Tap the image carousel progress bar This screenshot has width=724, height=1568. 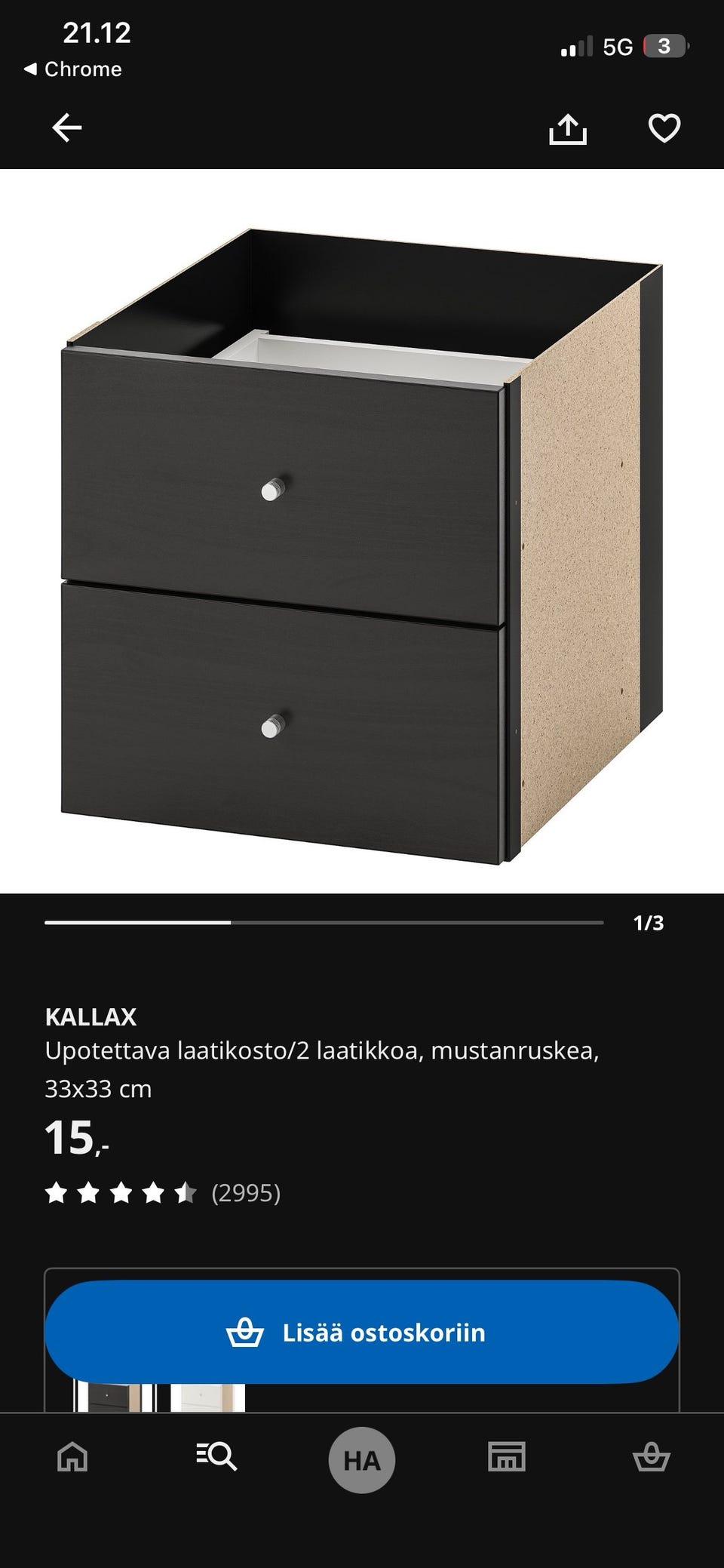click(x=324, y=922)
